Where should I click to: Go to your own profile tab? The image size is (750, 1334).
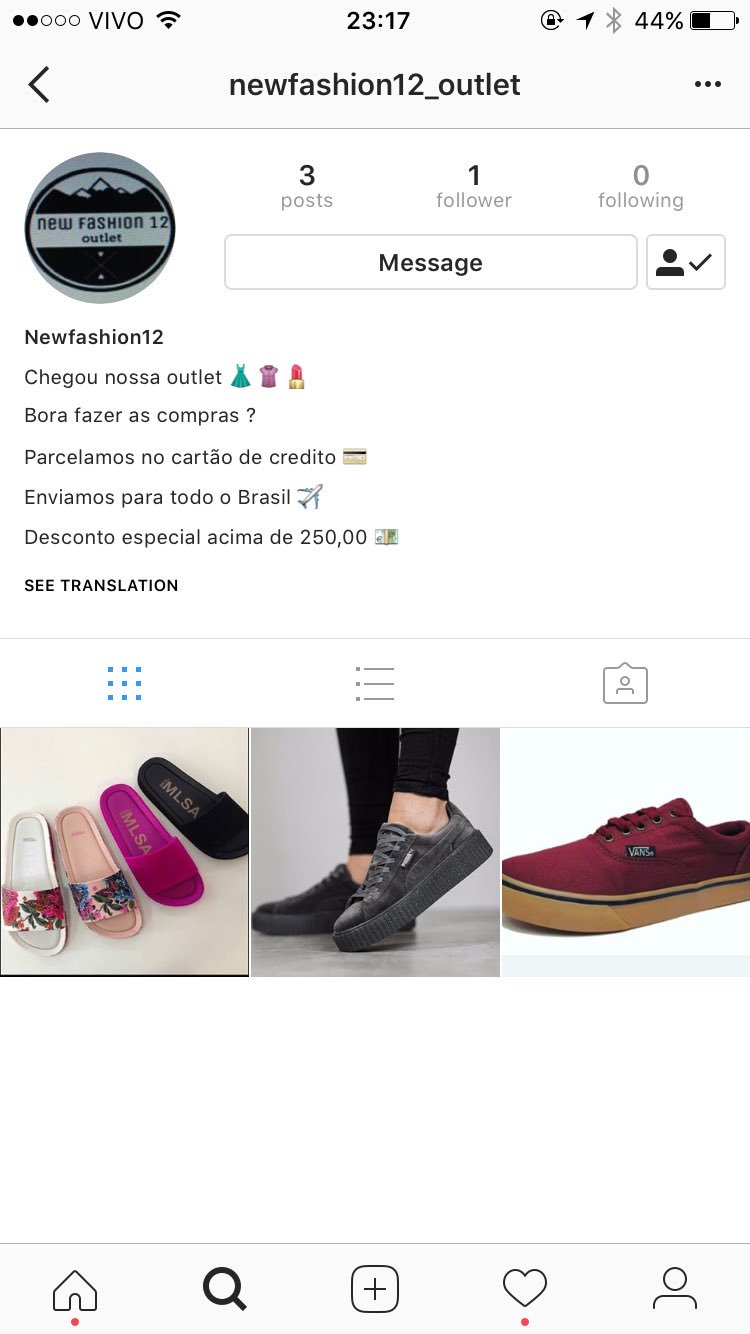click(675, 1289)
